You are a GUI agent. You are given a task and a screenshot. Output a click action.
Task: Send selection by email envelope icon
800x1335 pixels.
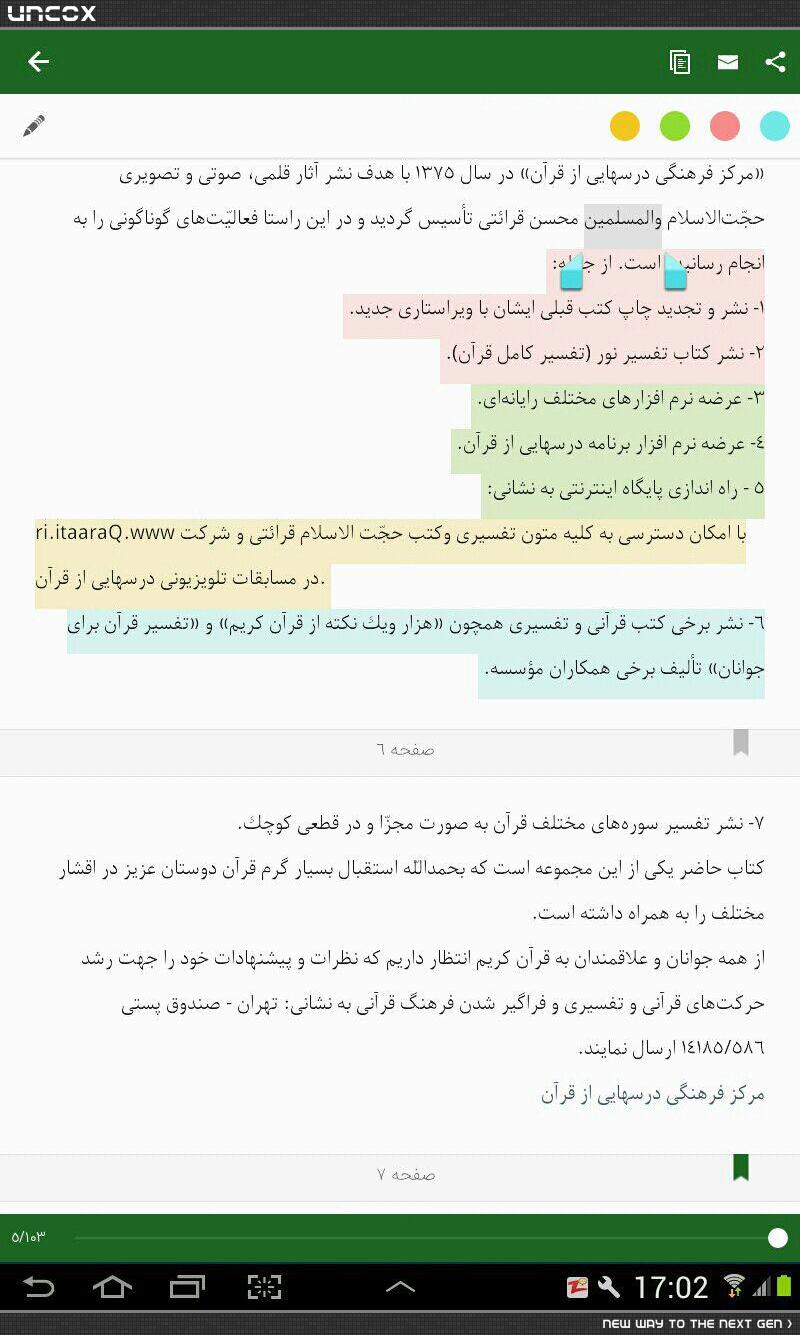(728, 62)
